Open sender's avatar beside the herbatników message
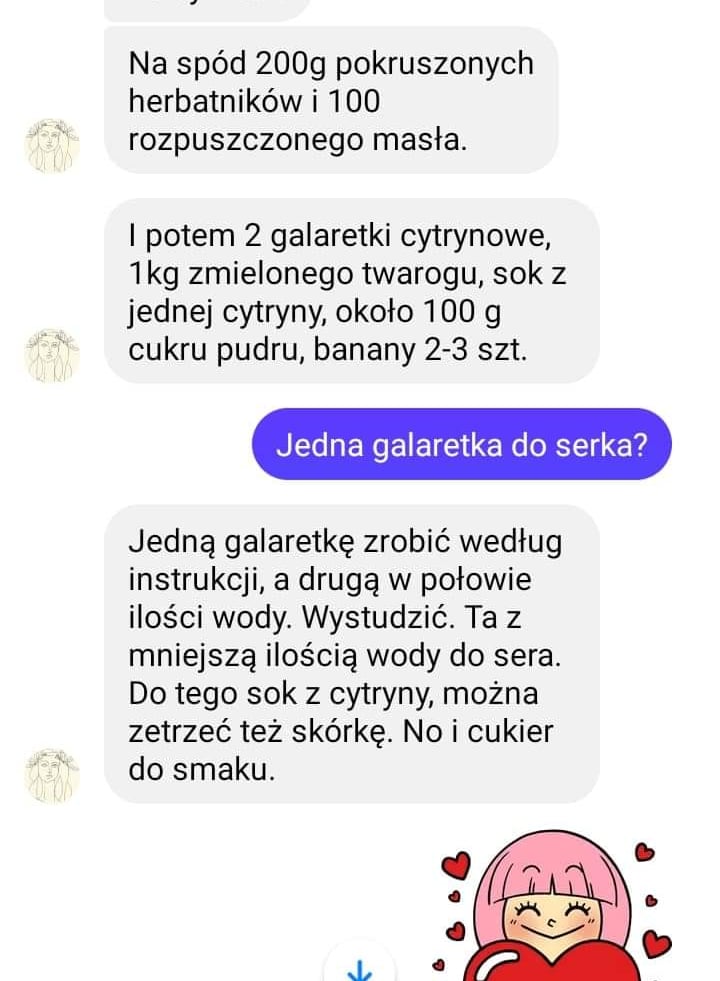 coord(52,145)
